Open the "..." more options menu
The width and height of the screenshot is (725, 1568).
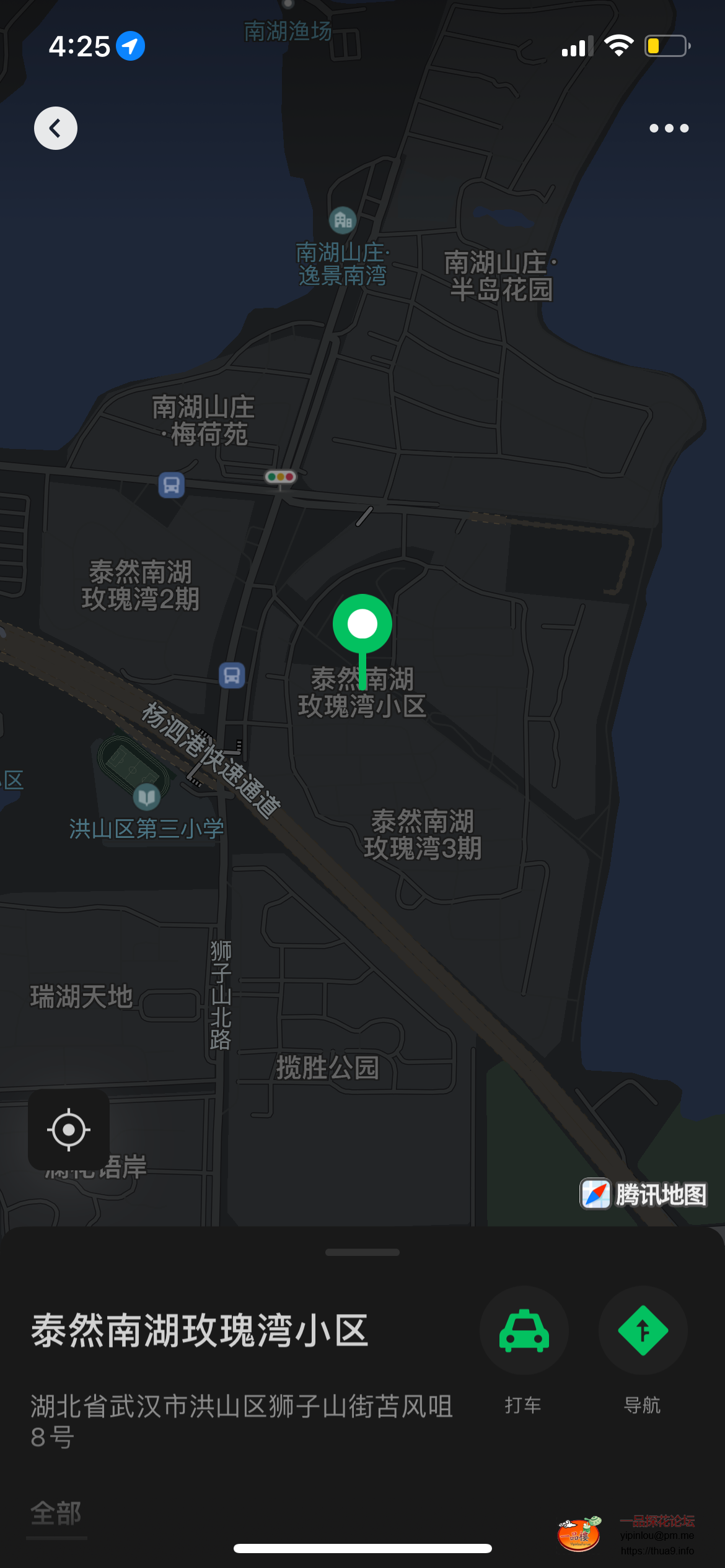(669, 128)
